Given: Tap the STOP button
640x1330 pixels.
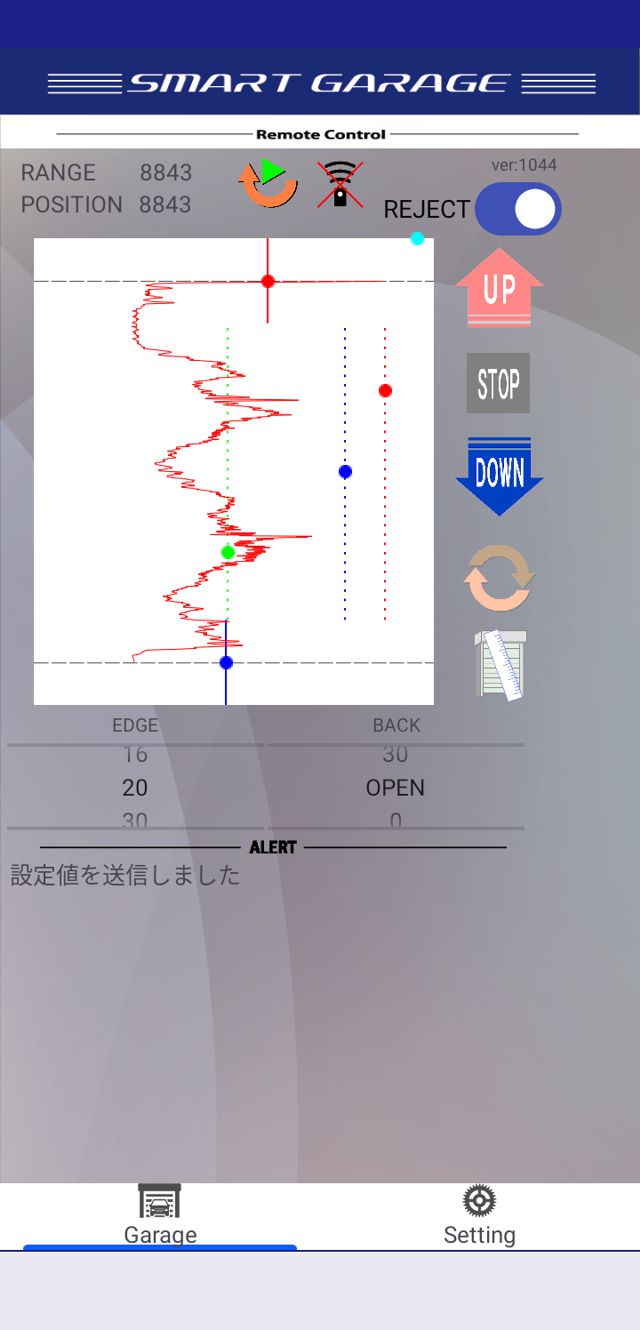Looking at the screenshot, I should pos(498,383).
